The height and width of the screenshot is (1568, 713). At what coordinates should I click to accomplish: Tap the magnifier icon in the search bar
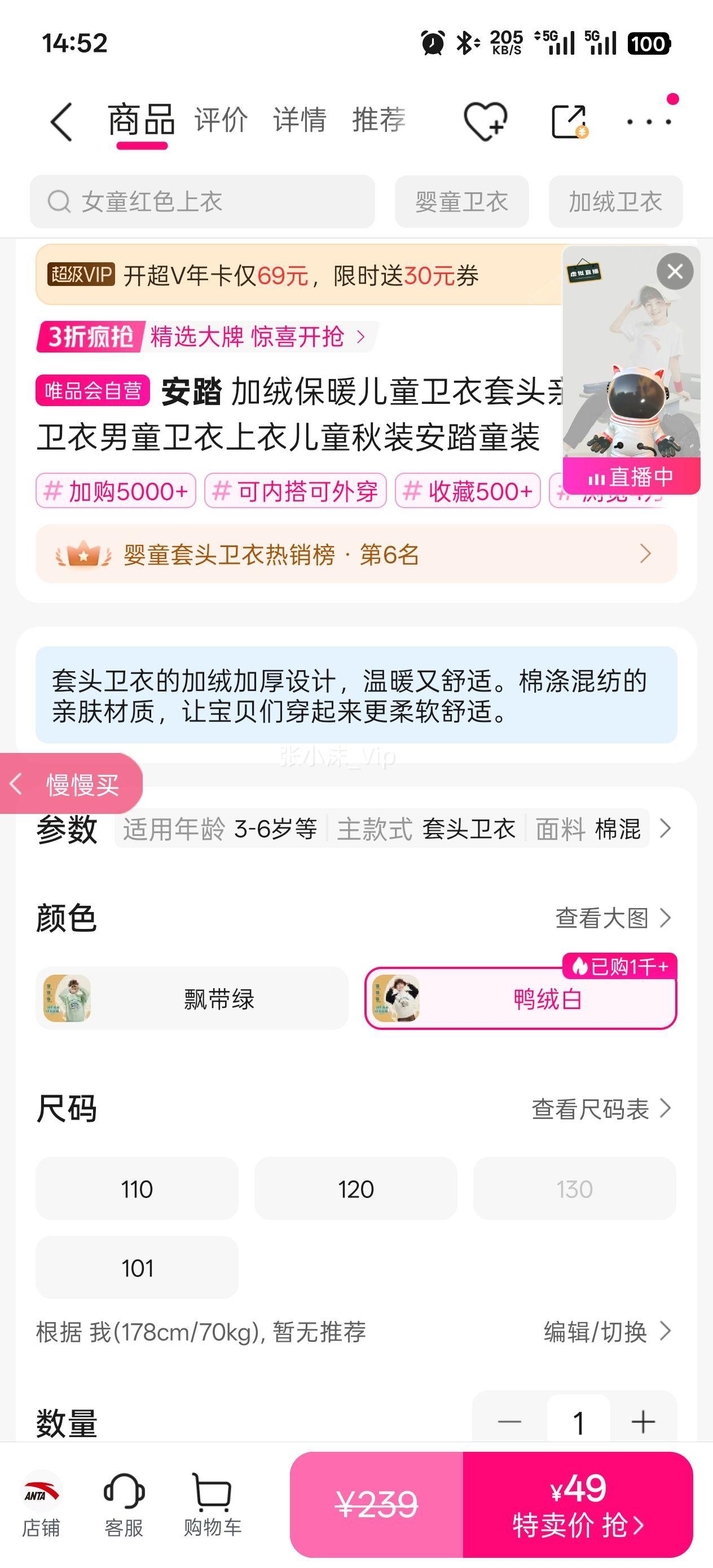58,201
